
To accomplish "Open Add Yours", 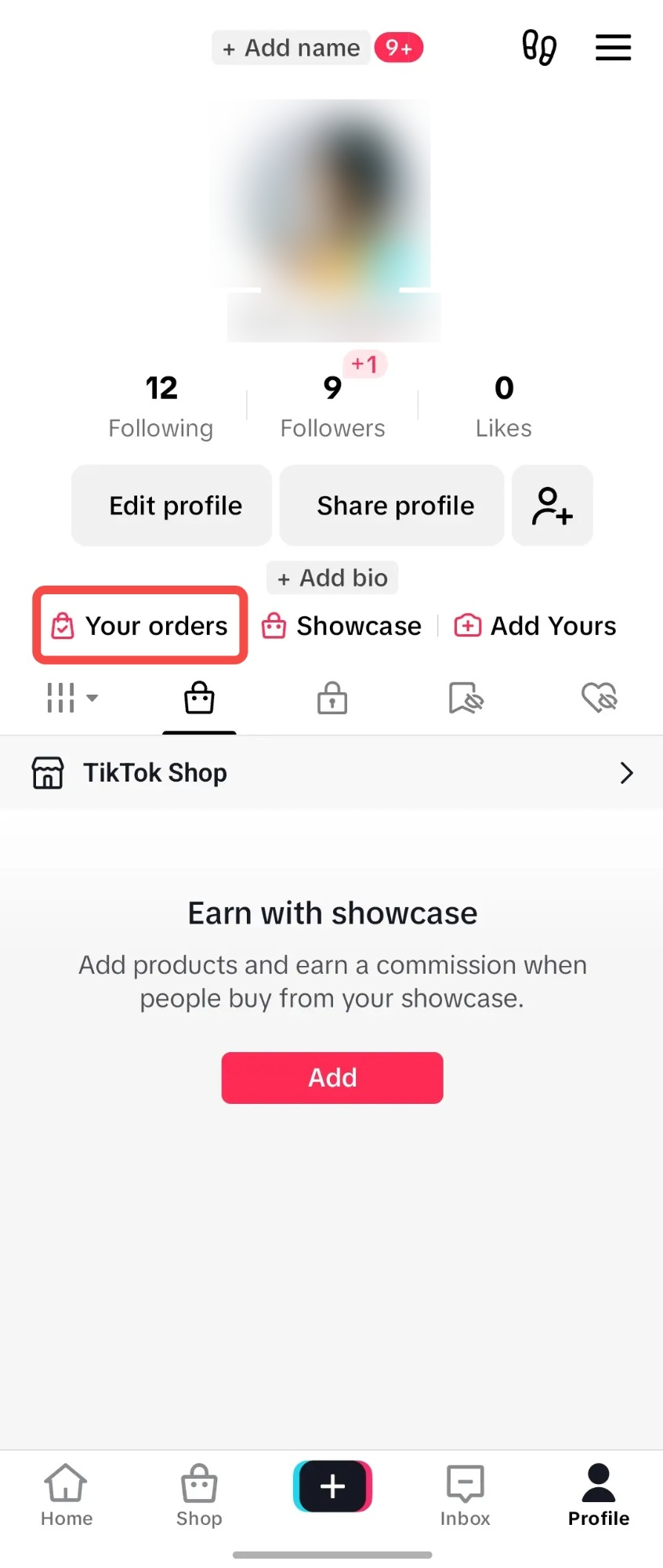I will pyautogui.click(x=535, y=626).
